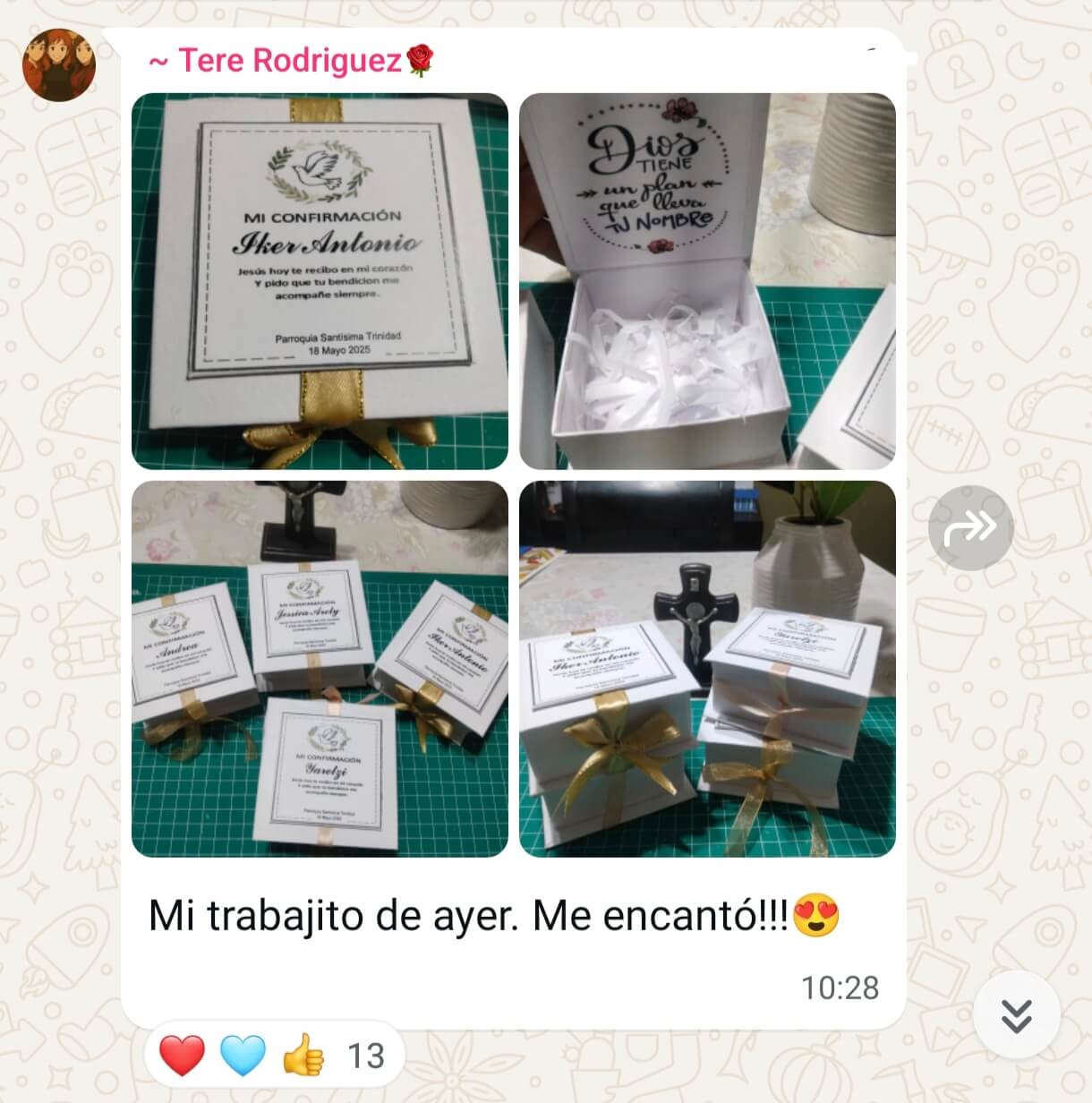This screenshot has height=1103, width=1092.
Task: Open the photo of boxes with black cross
Action: [x=707, y=669]
